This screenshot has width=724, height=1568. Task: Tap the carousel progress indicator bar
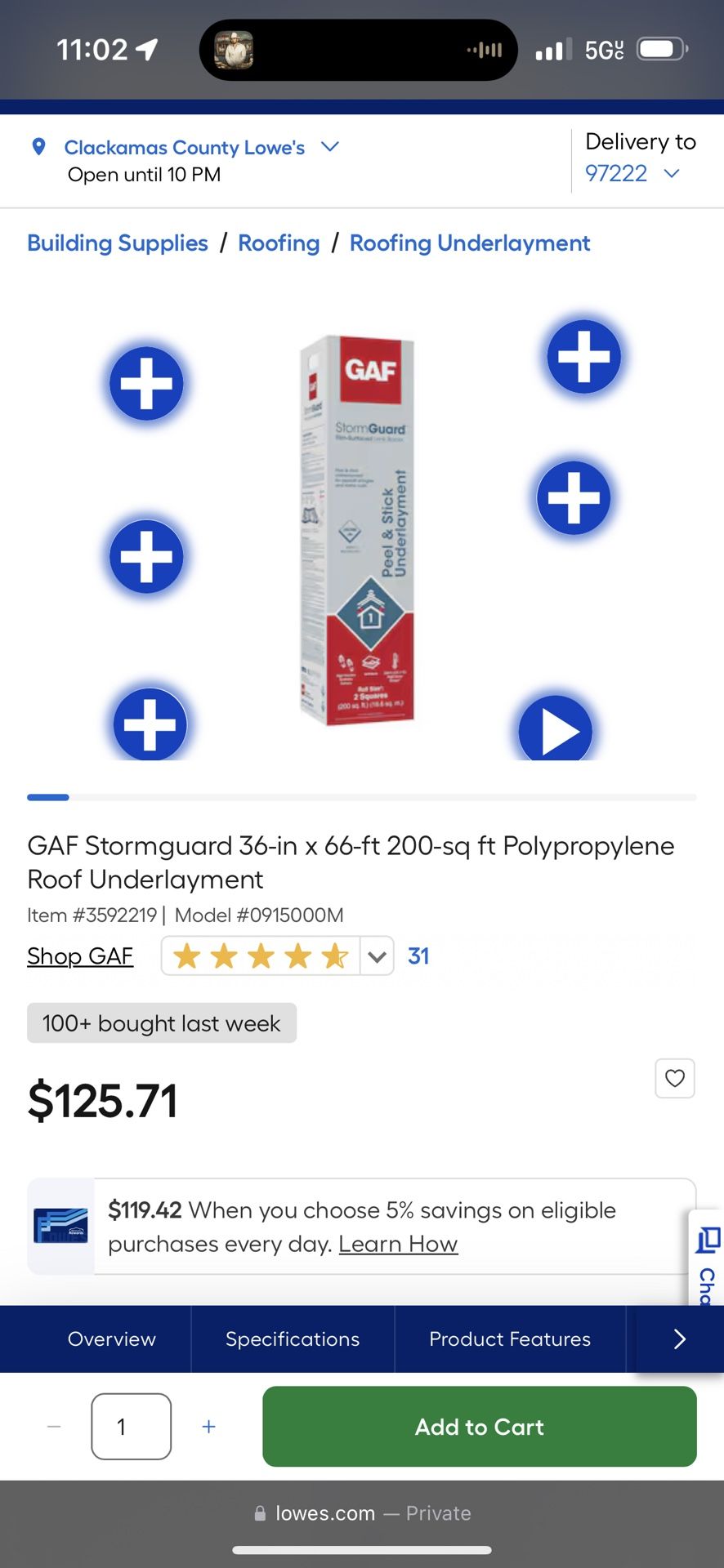pos(47,797)
